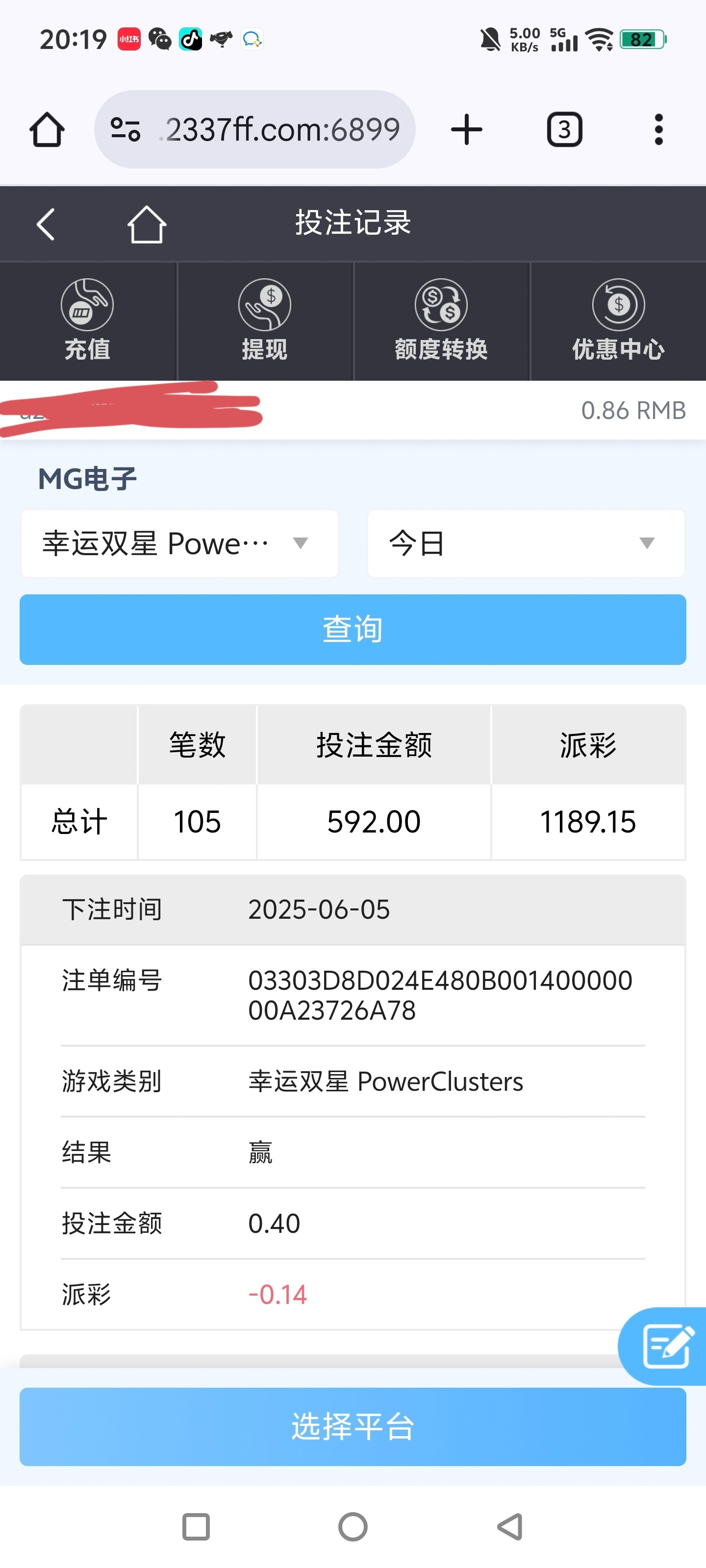Tap the 选择平台 button
Viewport: 706px width, 1568px height.
click(x=353, y=1426)
